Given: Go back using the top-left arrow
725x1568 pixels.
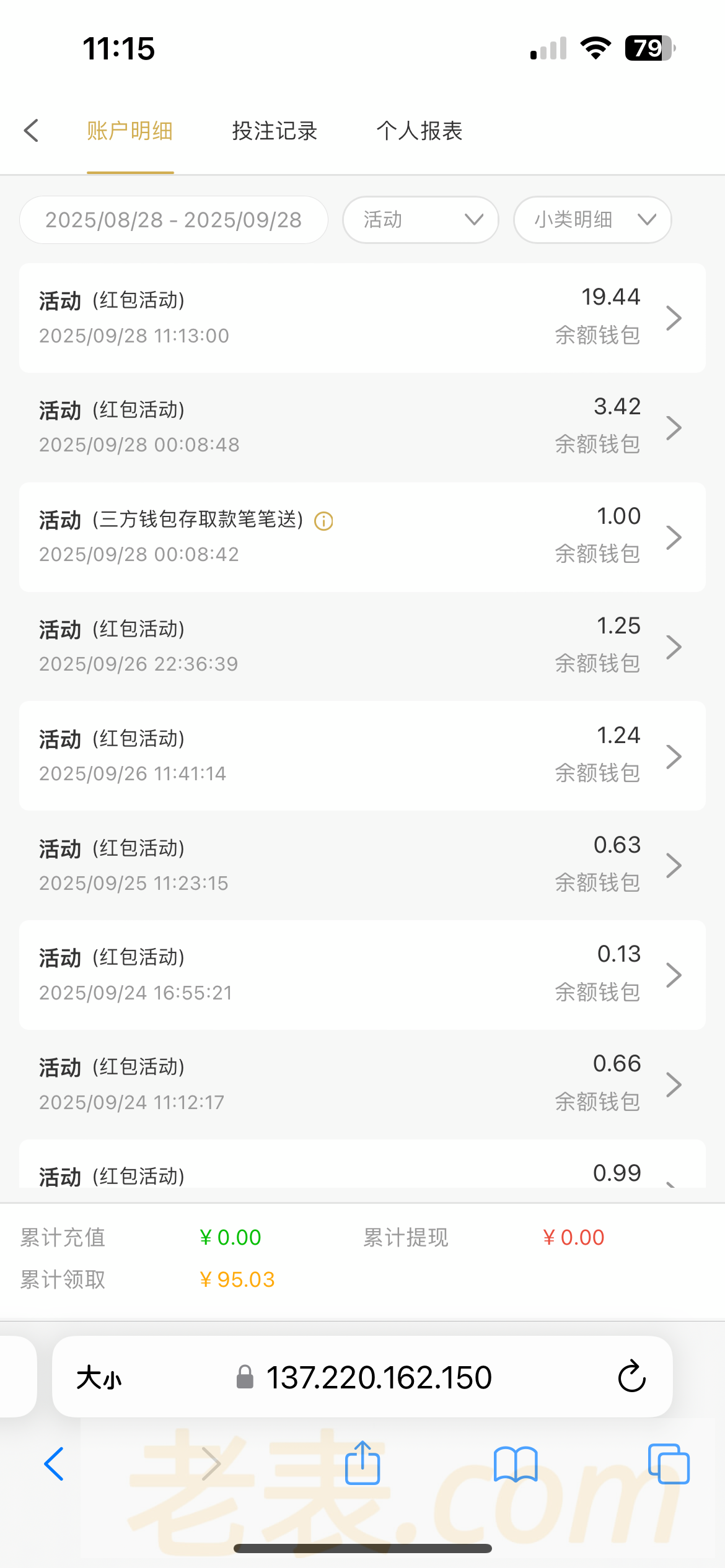Looking at the screenshot, I should (x=31, y=131).
